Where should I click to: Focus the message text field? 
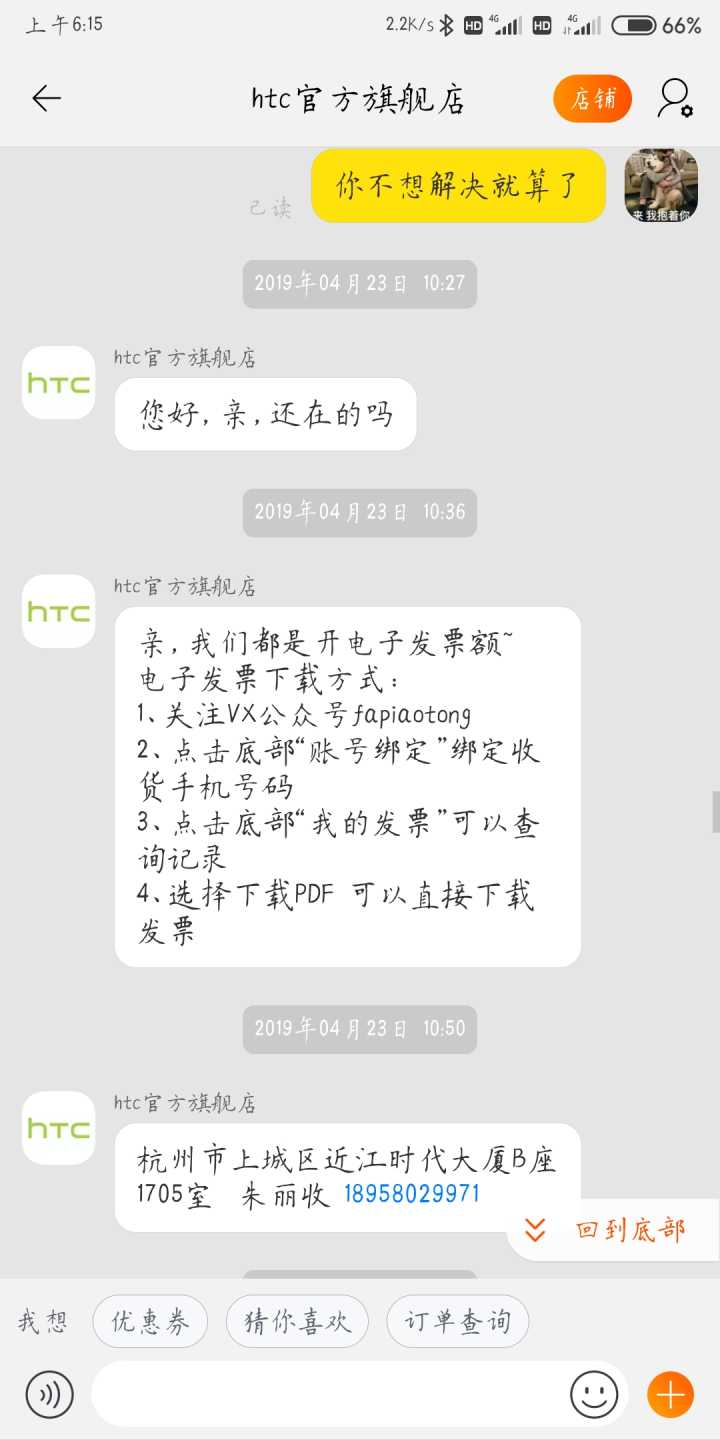tap(330, 1394)
